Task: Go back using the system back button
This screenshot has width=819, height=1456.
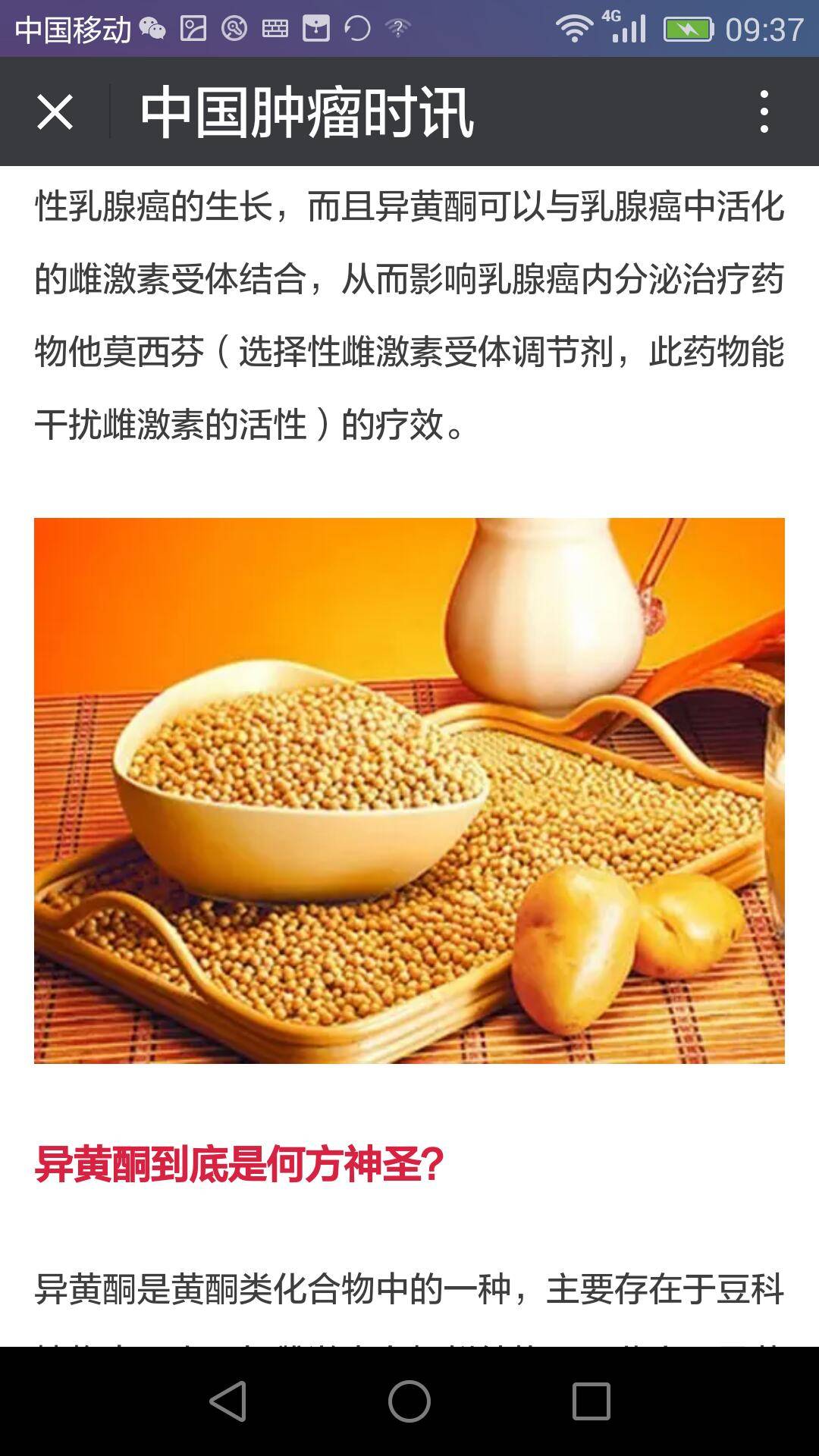Action: [x=227, y=1401]
